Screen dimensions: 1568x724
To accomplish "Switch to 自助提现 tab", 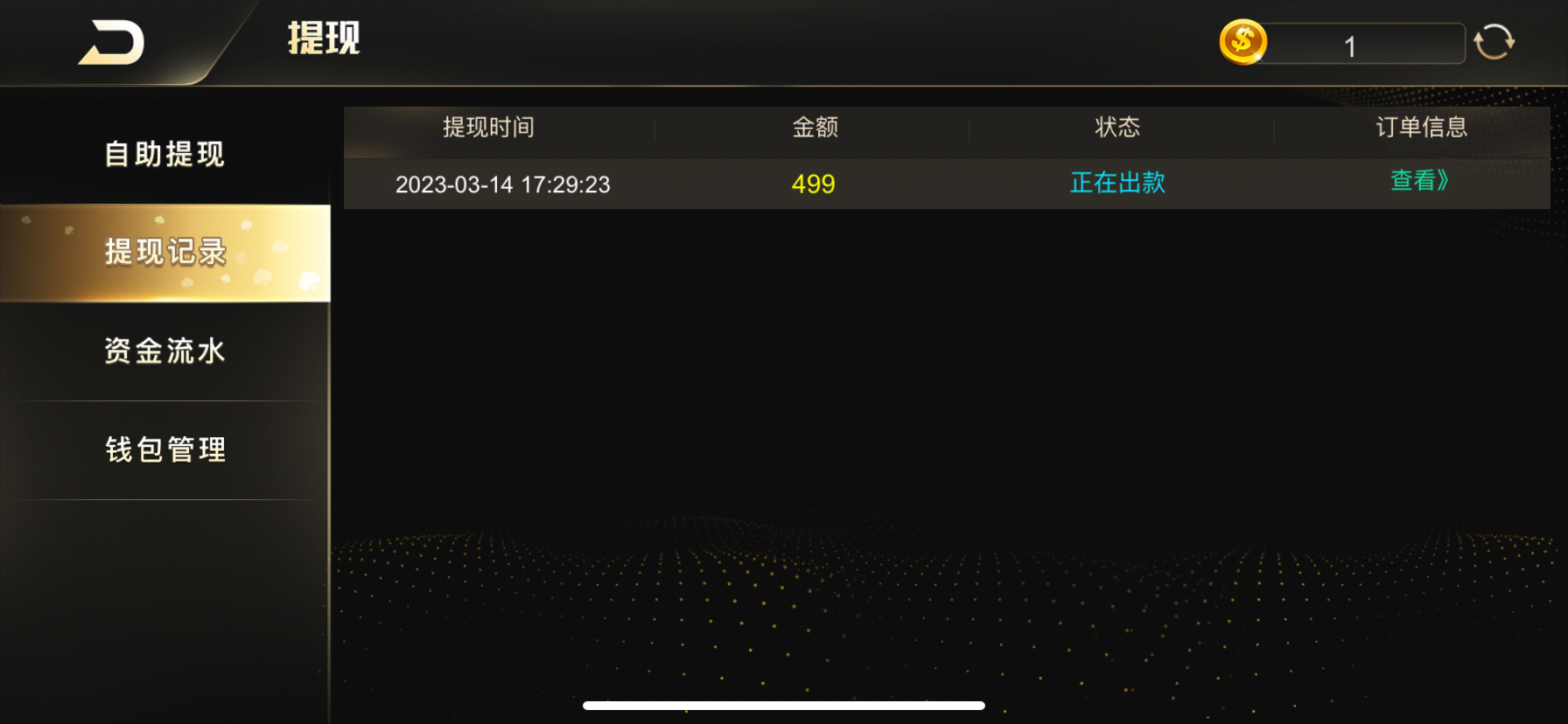I will [x=164, y=155].
